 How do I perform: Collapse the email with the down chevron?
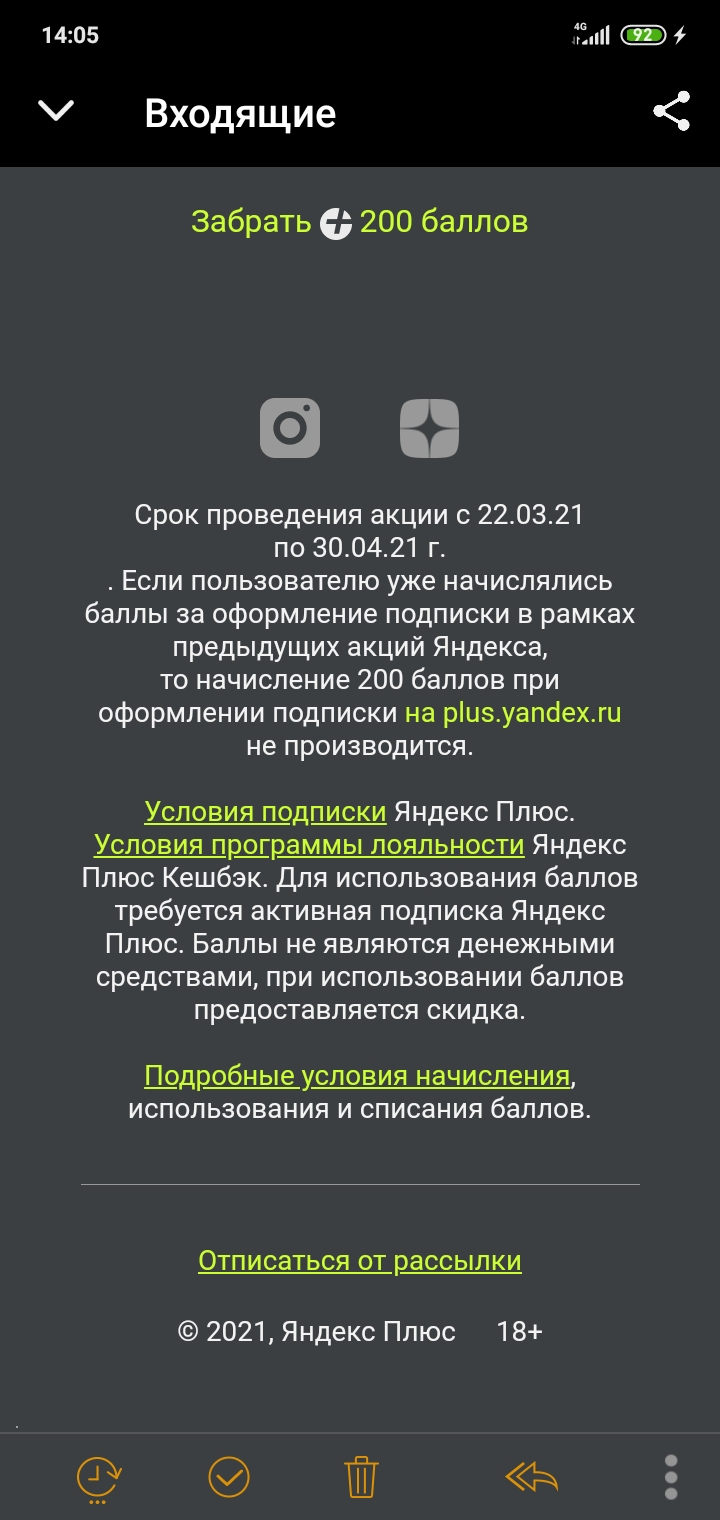pos(56,111)
